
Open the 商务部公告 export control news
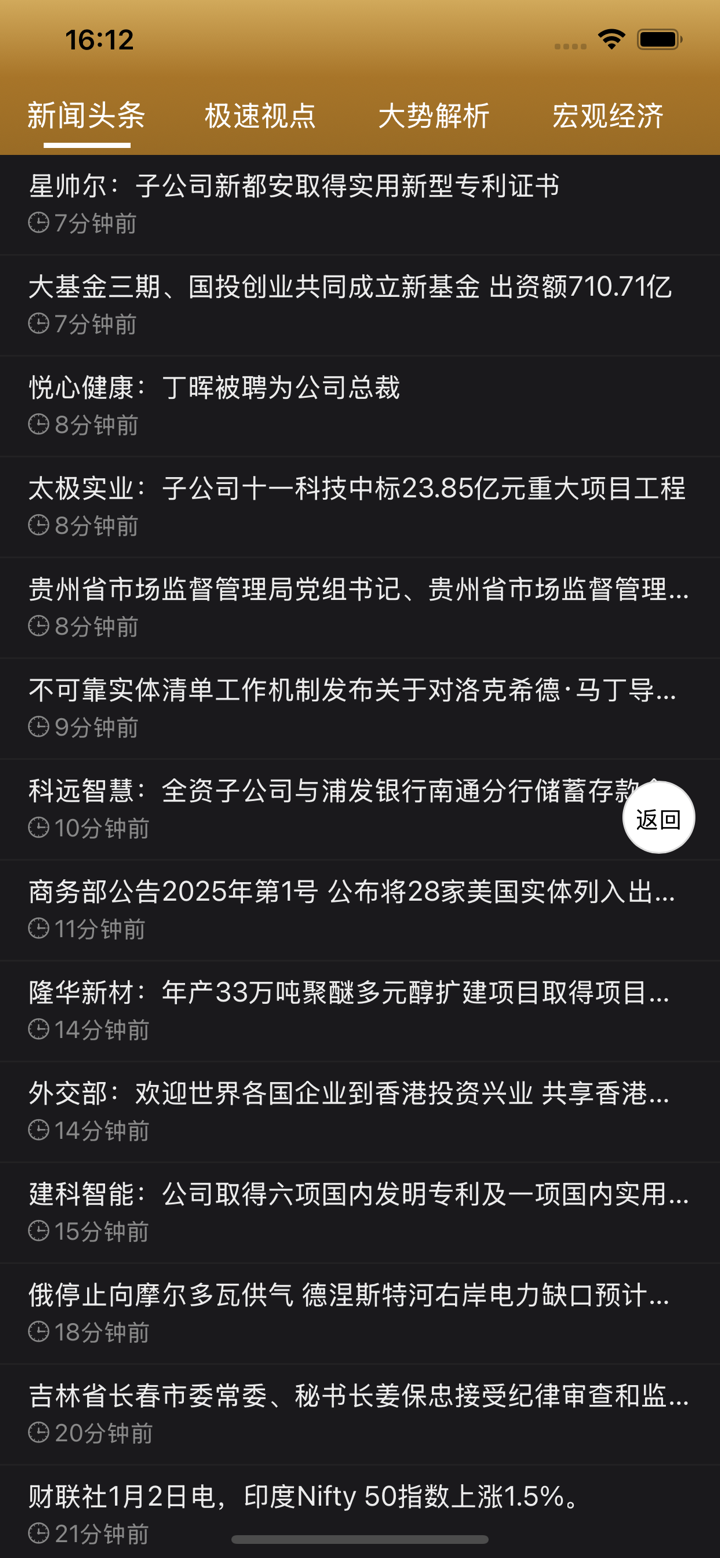pyautogui.click(x=350, y=891)
